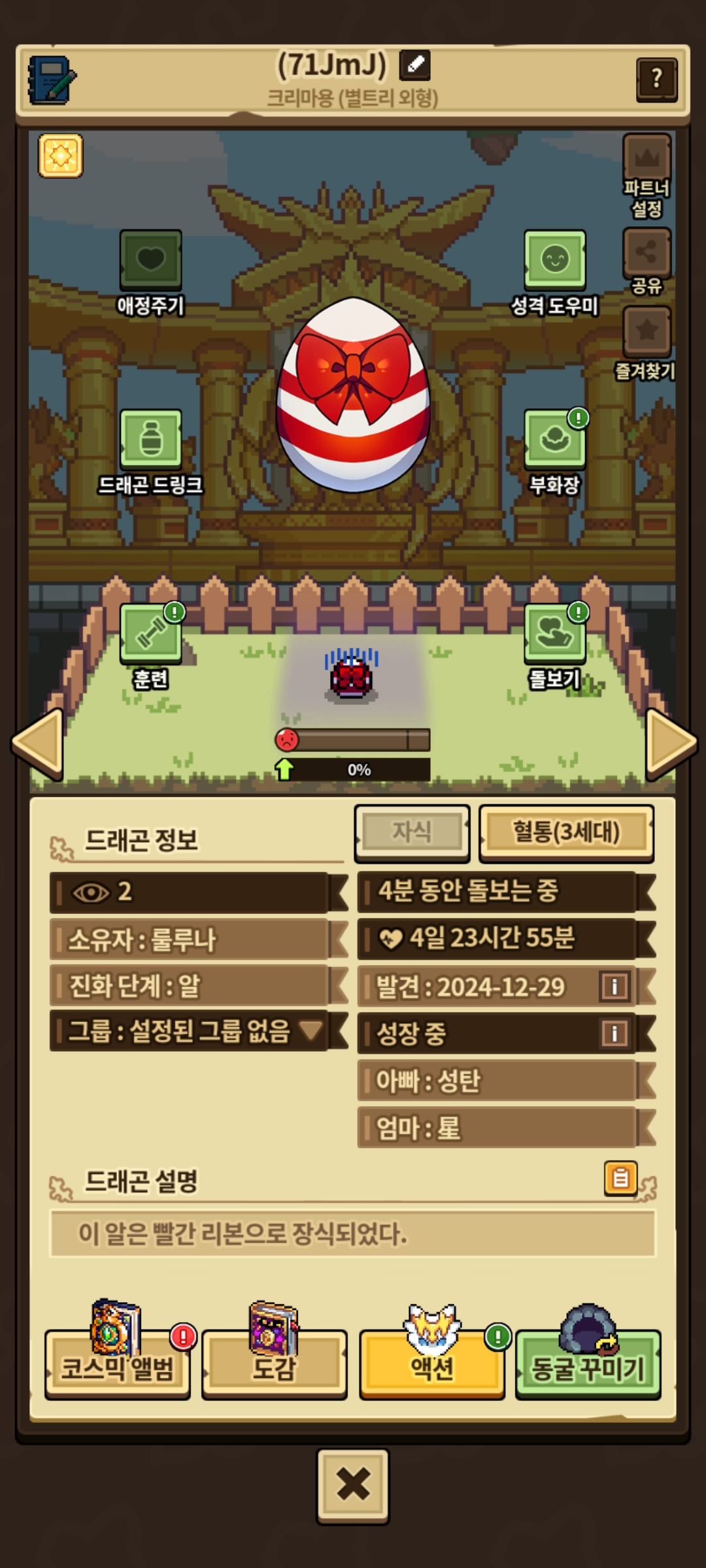Edit the dragon's name with the pencil icon
The image size is (706, 1568).
414,64
